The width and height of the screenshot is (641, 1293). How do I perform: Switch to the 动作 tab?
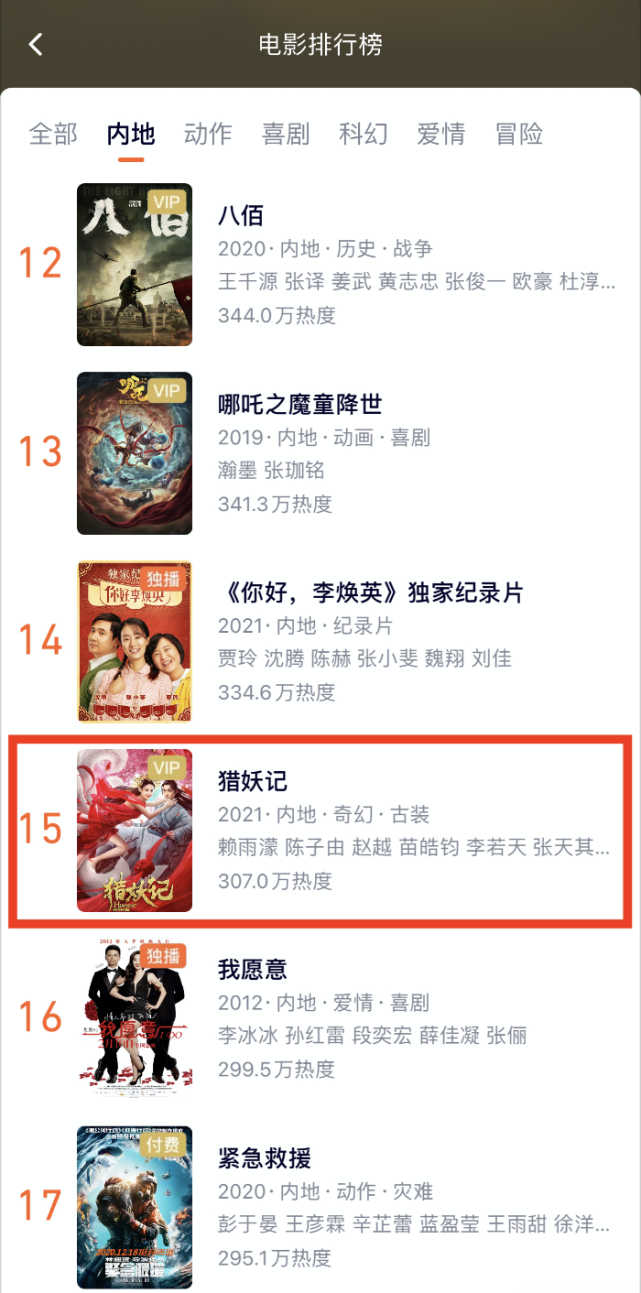[x=208, y=134]
